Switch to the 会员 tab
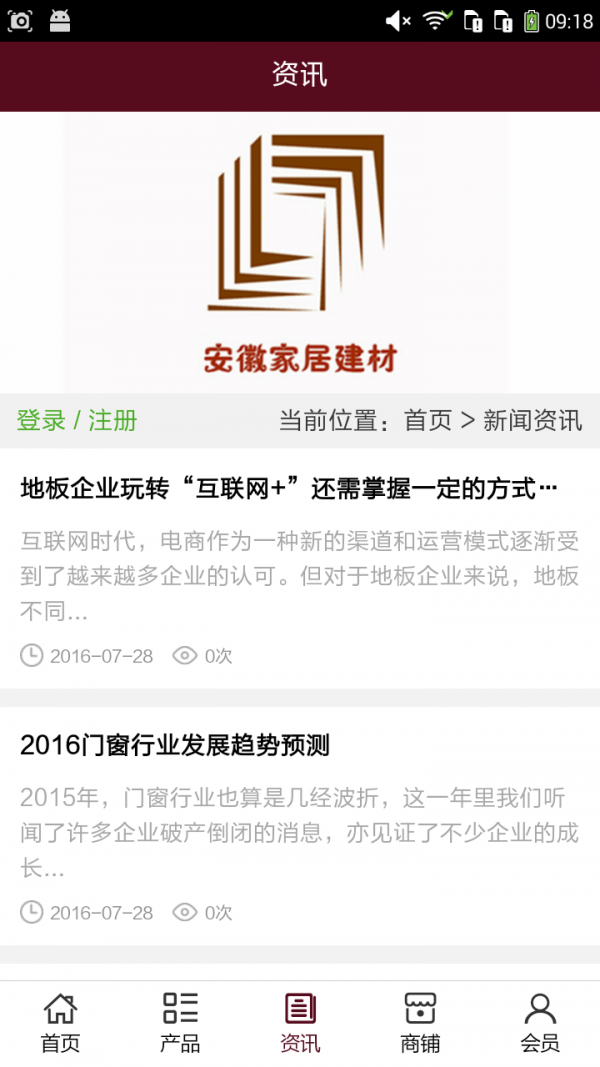The image size is (600, 1067). (x=540, y=1023)
